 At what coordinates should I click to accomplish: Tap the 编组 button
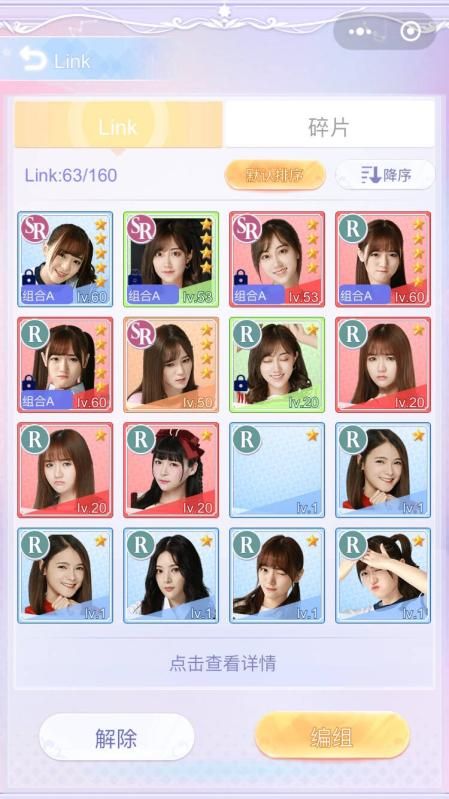pyautogui.click(x=332, y=735)
